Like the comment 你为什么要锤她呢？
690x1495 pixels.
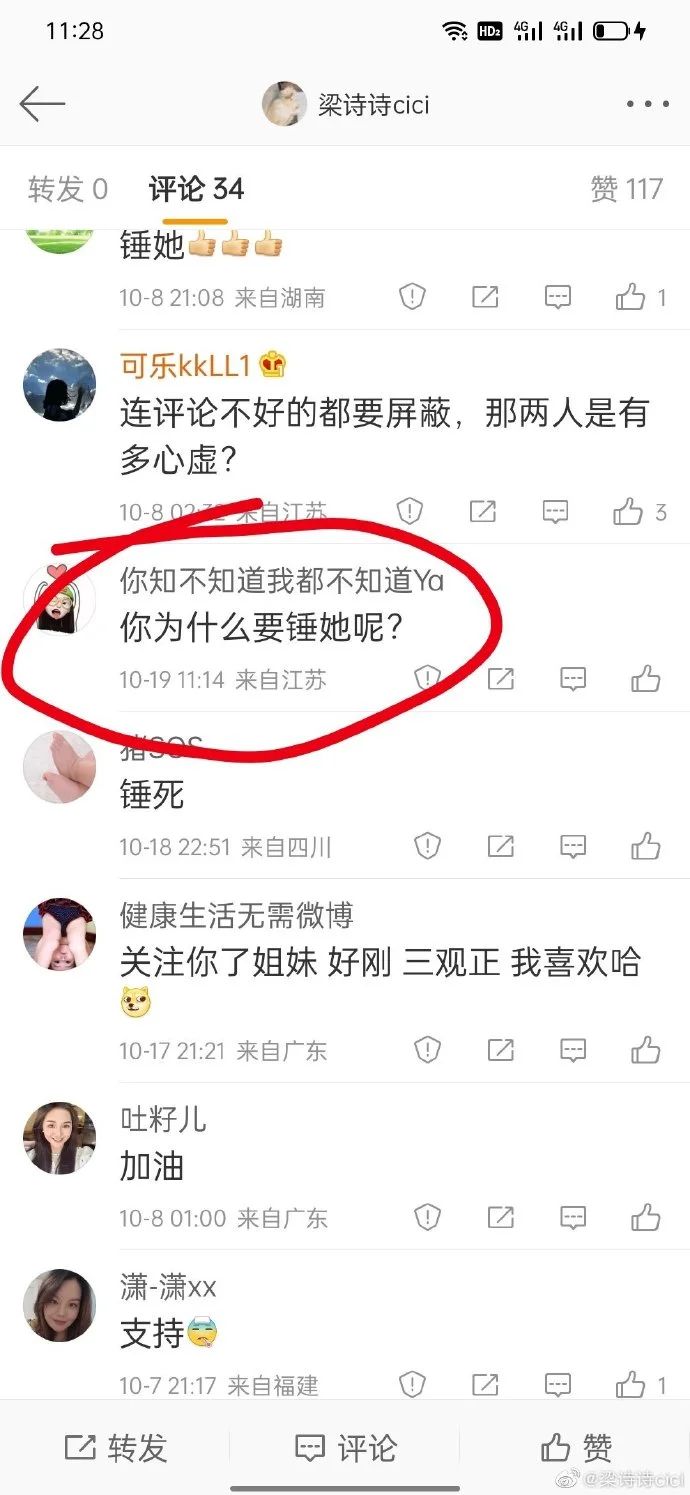coord(646,679)
